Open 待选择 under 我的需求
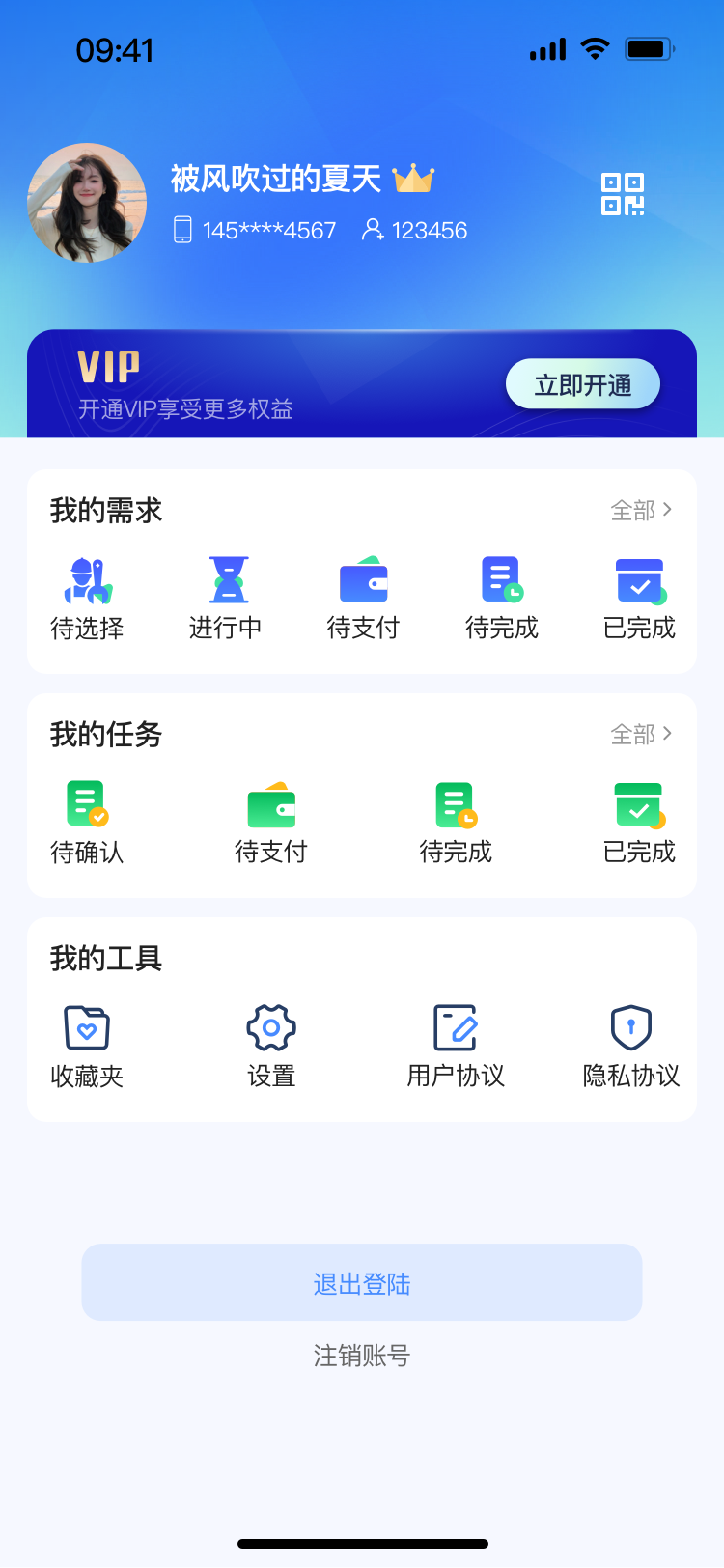The height and width of the screenshot is (1568, 724). click(87, 599)
